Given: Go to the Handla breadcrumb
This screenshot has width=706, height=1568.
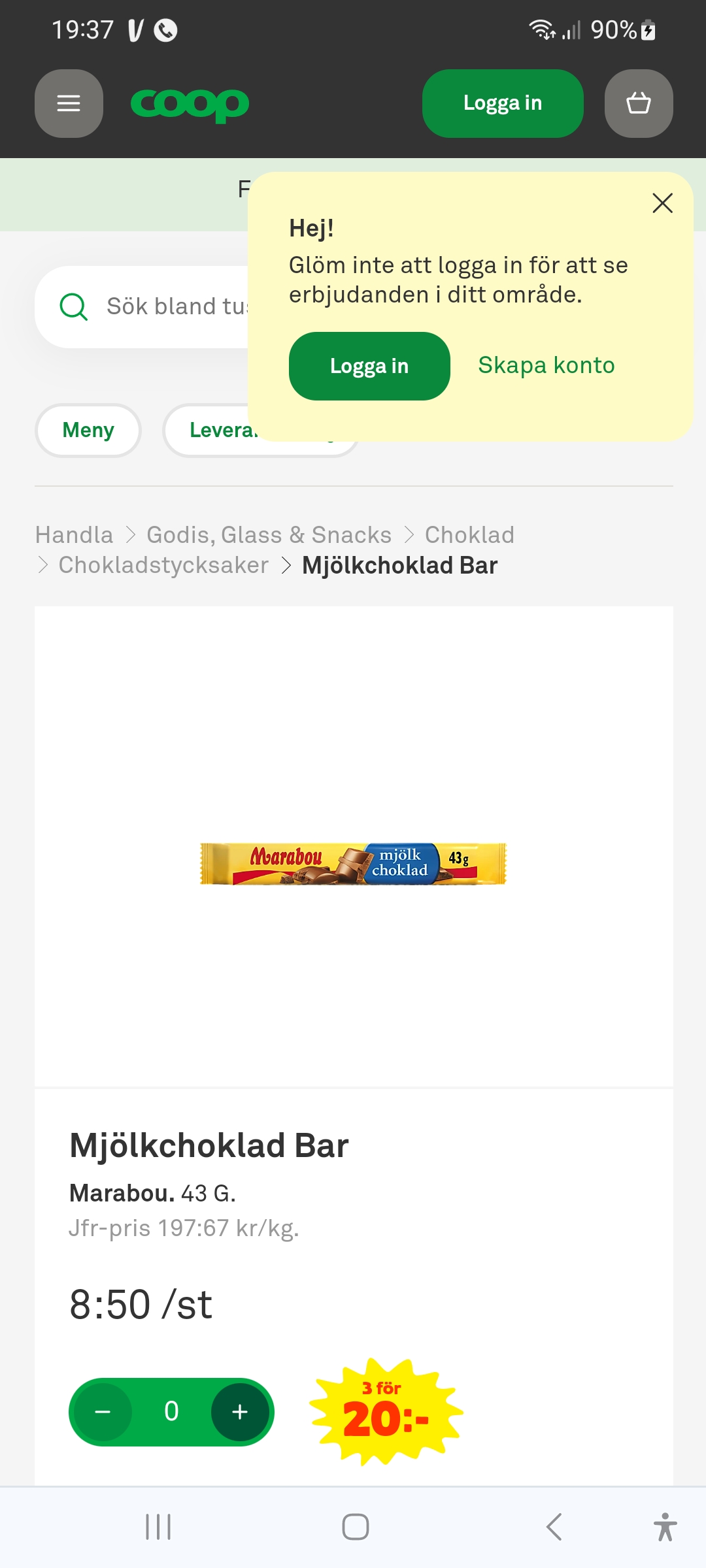Looking at the screenshot, I should click(75, 535).
